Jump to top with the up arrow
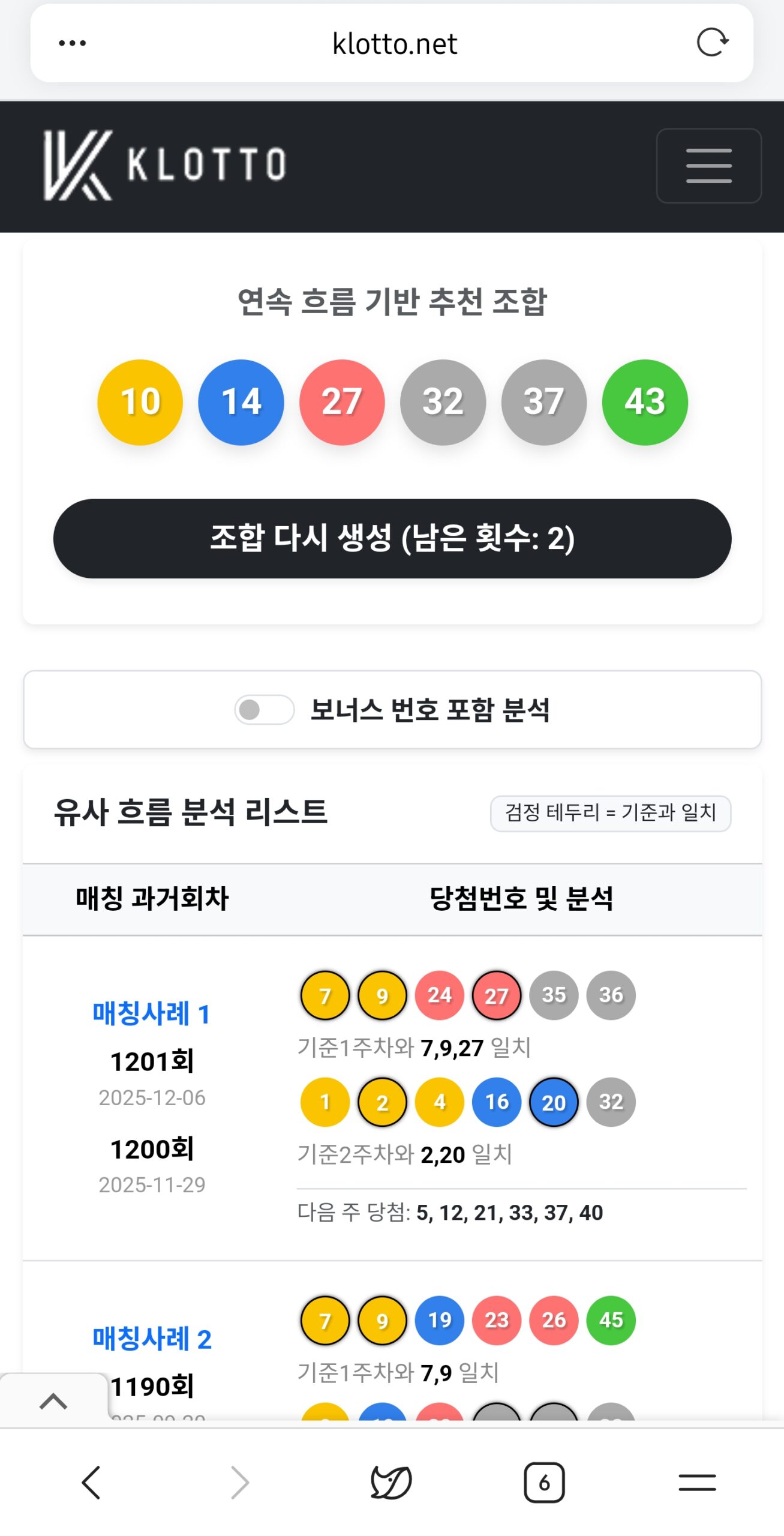The height and width of the screenshot is (1536, 784). pyautogui.click(x=53, y=1401)
